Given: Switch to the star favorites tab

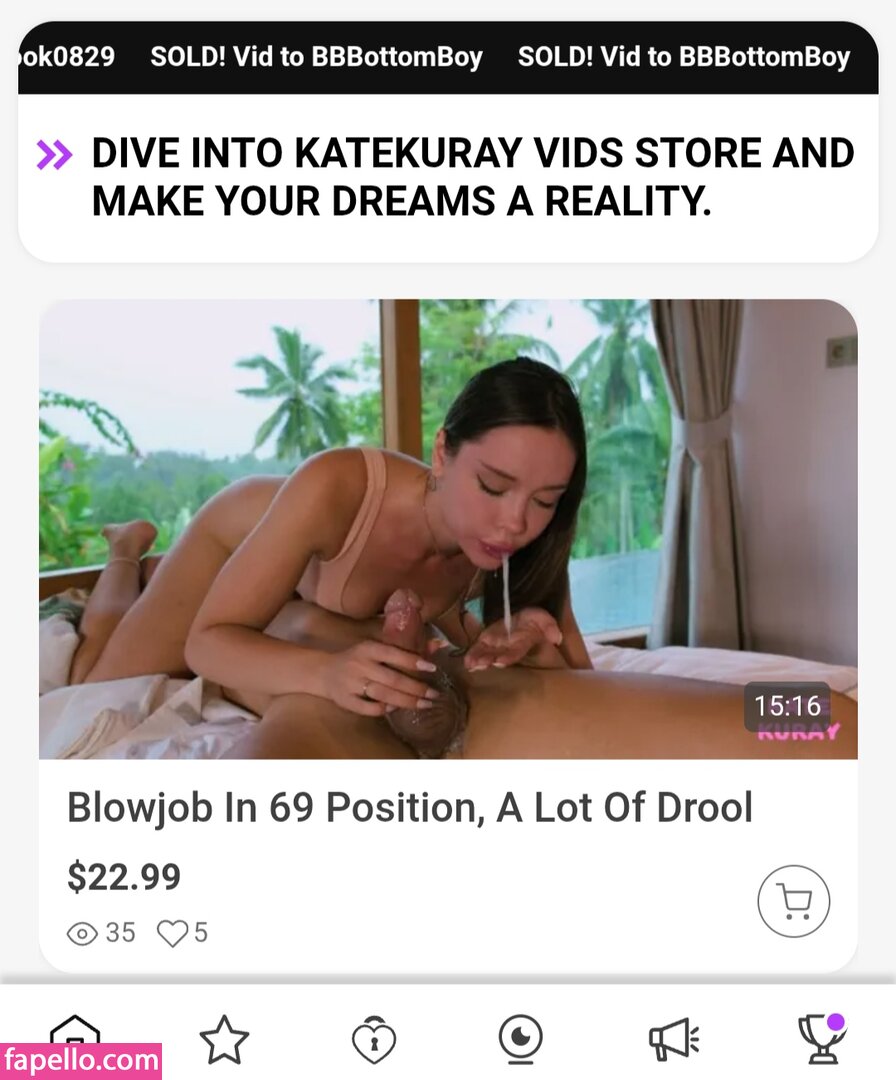Looking at the screenshot, I should (224, 1040).
